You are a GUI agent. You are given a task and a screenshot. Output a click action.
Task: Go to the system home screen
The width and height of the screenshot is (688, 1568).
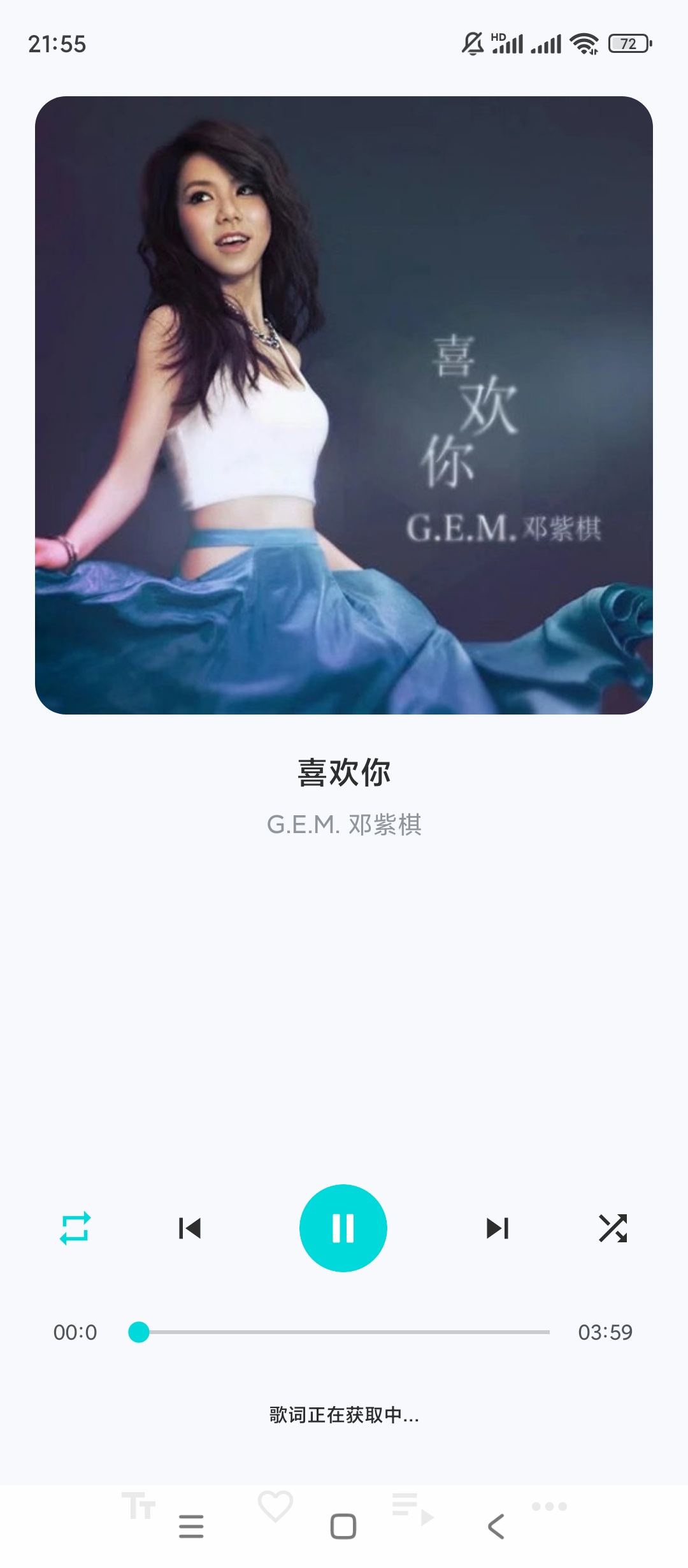(x=343, y=1527)
